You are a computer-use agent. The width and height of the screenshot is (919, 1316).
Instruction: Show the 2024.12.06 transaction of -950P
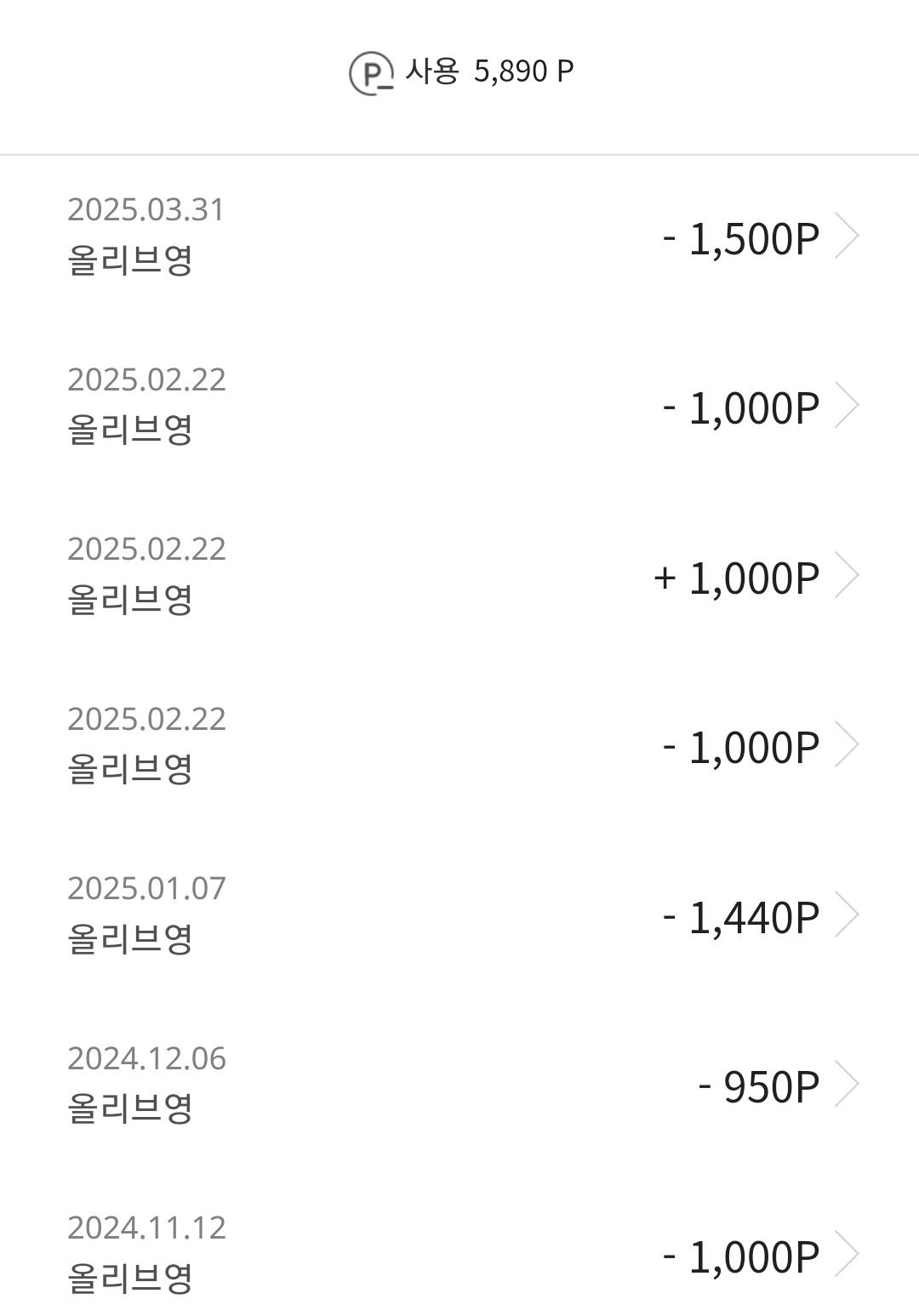[x=459, y=1085]
